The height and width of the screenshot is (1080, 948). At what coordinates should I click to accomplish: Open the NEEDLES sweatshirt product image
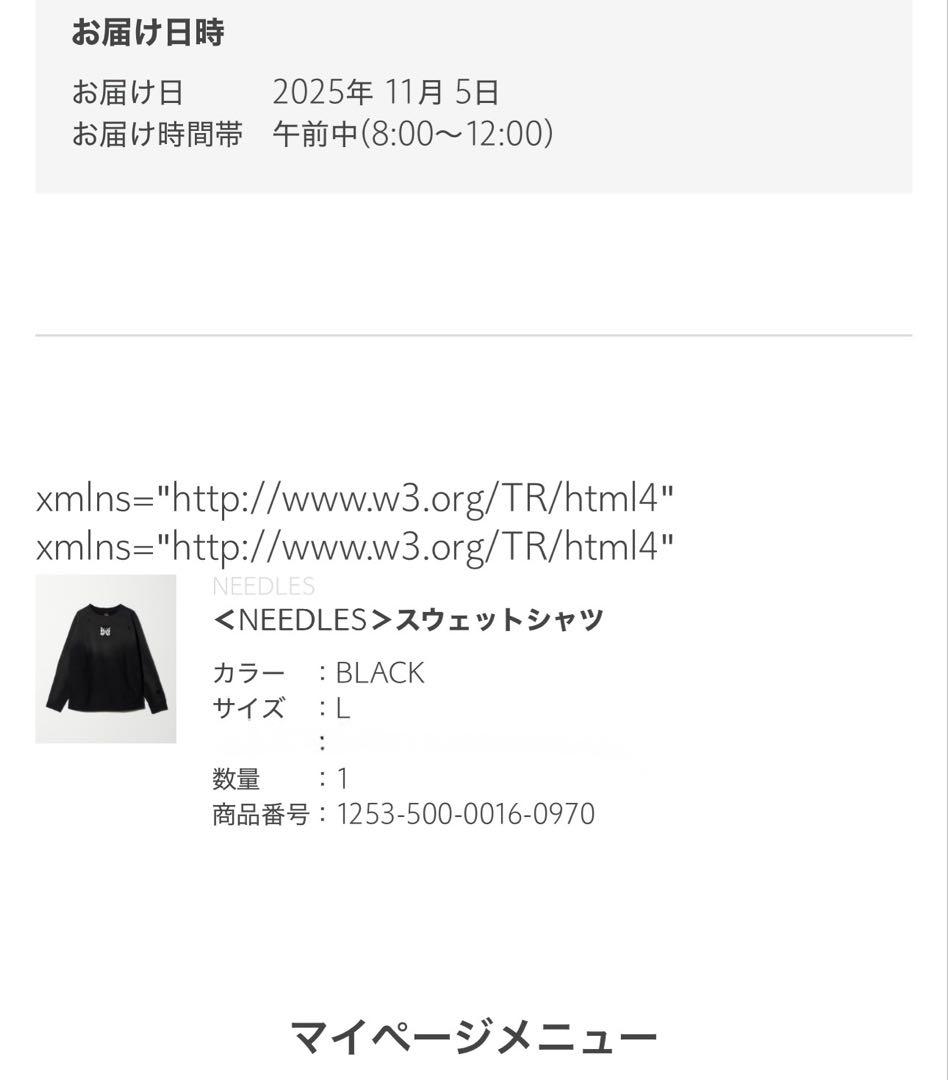[x=106, y=658]
